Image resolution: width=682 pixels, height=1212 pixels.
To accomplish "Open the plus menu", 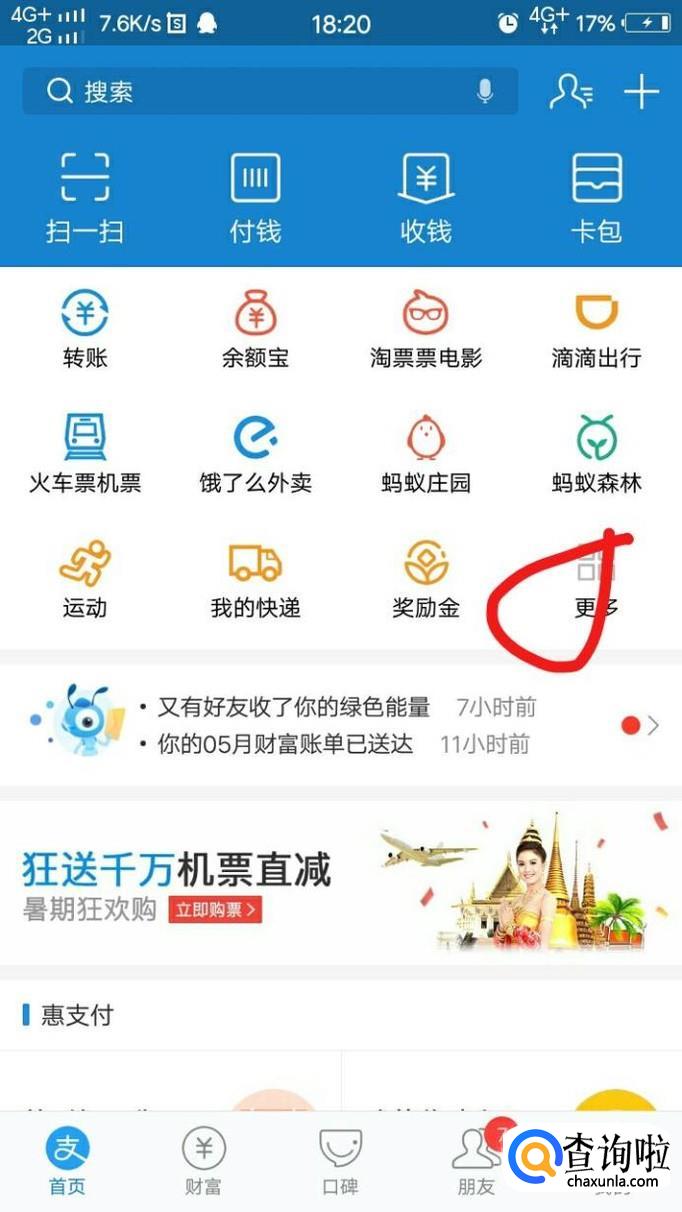I will click(641, 92).
